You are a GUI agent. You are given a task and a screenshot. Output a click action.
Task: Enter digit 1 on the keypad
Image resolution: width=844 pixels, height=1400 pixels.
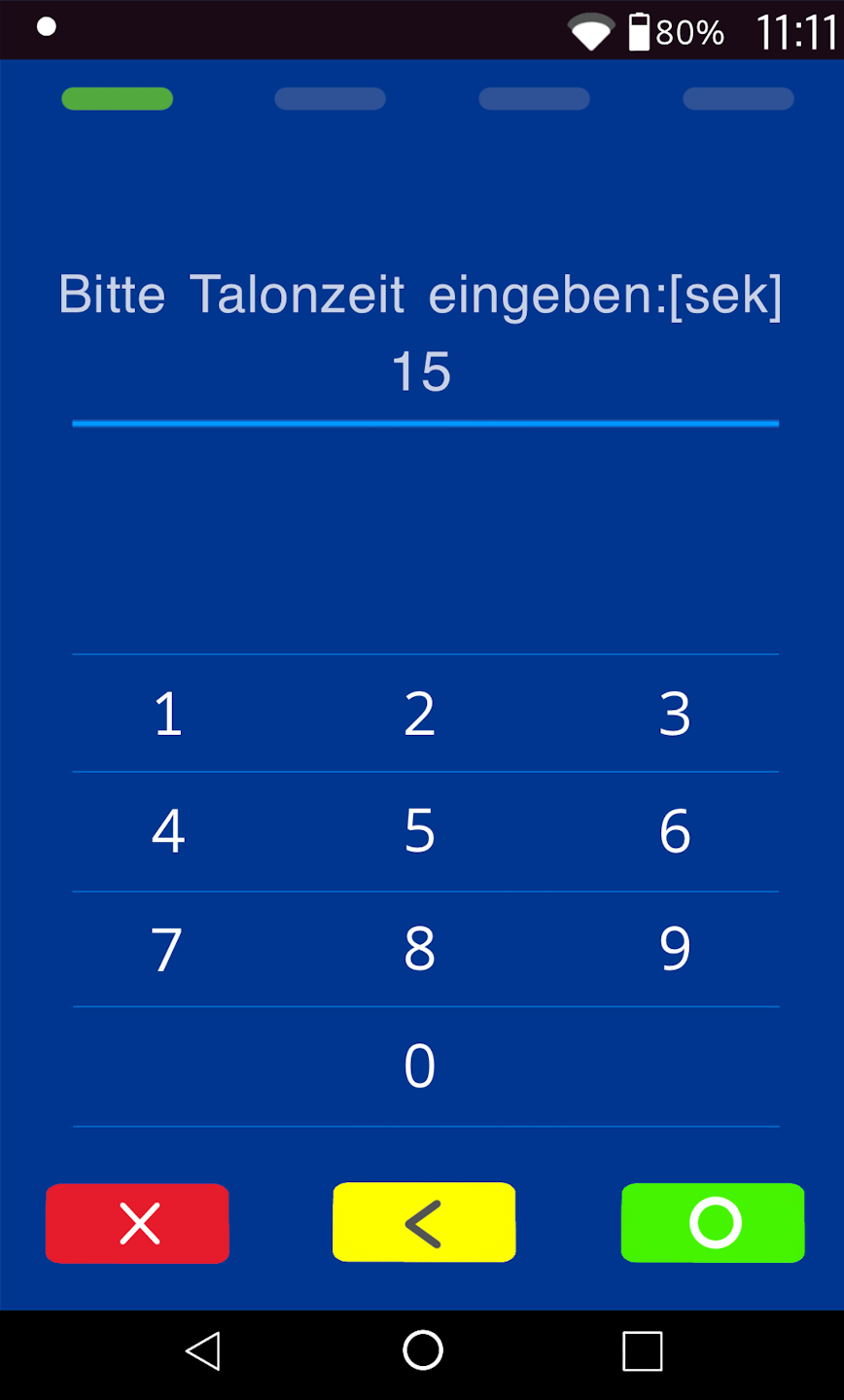[x=168, y=714]
